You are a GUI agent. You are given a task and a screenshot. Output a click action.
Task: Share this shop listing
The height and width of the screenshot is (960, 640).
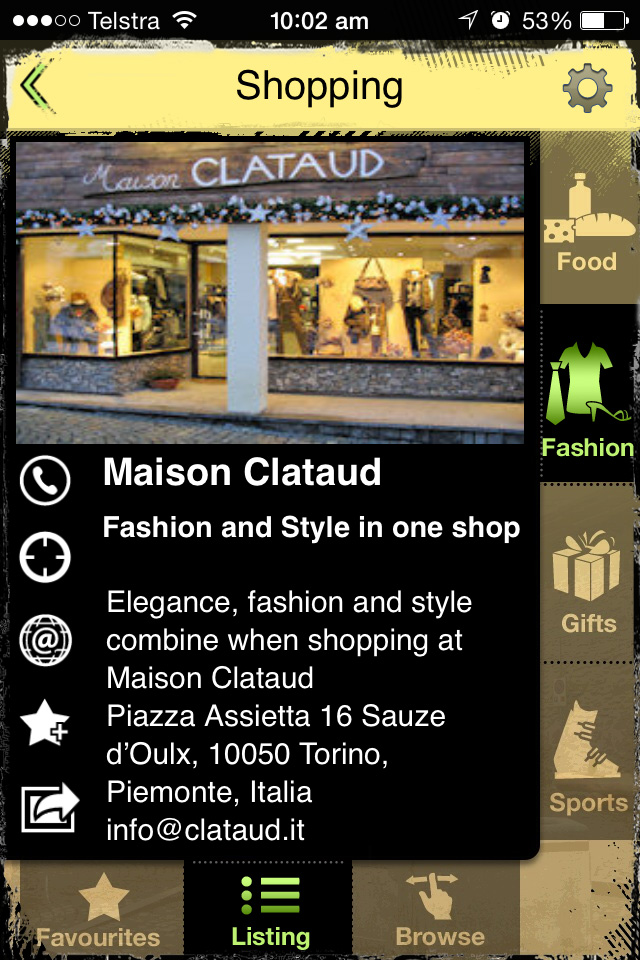coord(48,808)
